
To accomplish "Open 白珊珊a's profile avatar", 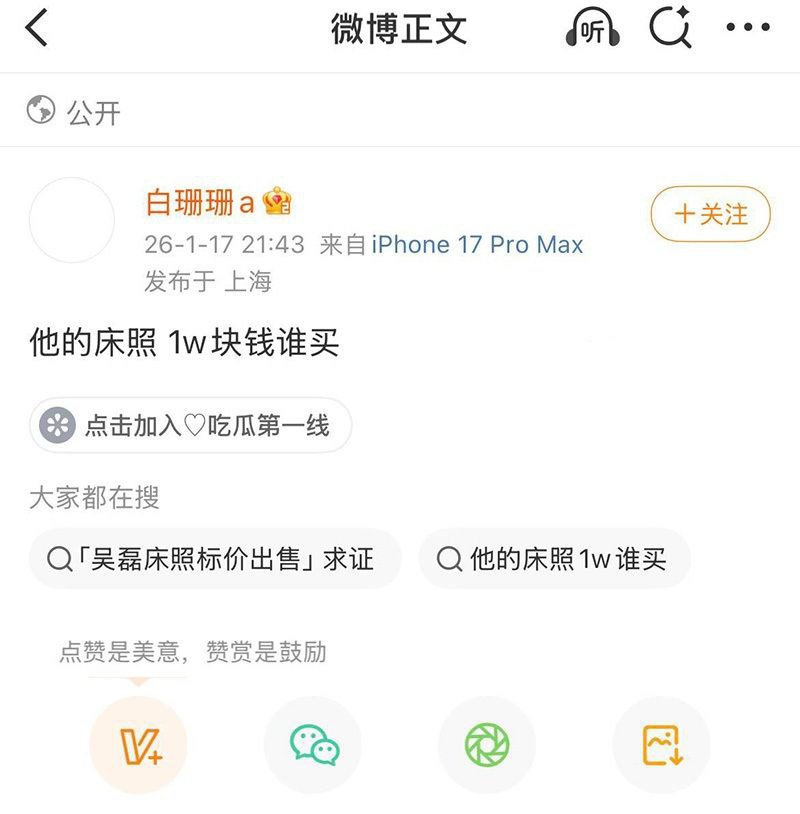I will click(x=72, y=220).
